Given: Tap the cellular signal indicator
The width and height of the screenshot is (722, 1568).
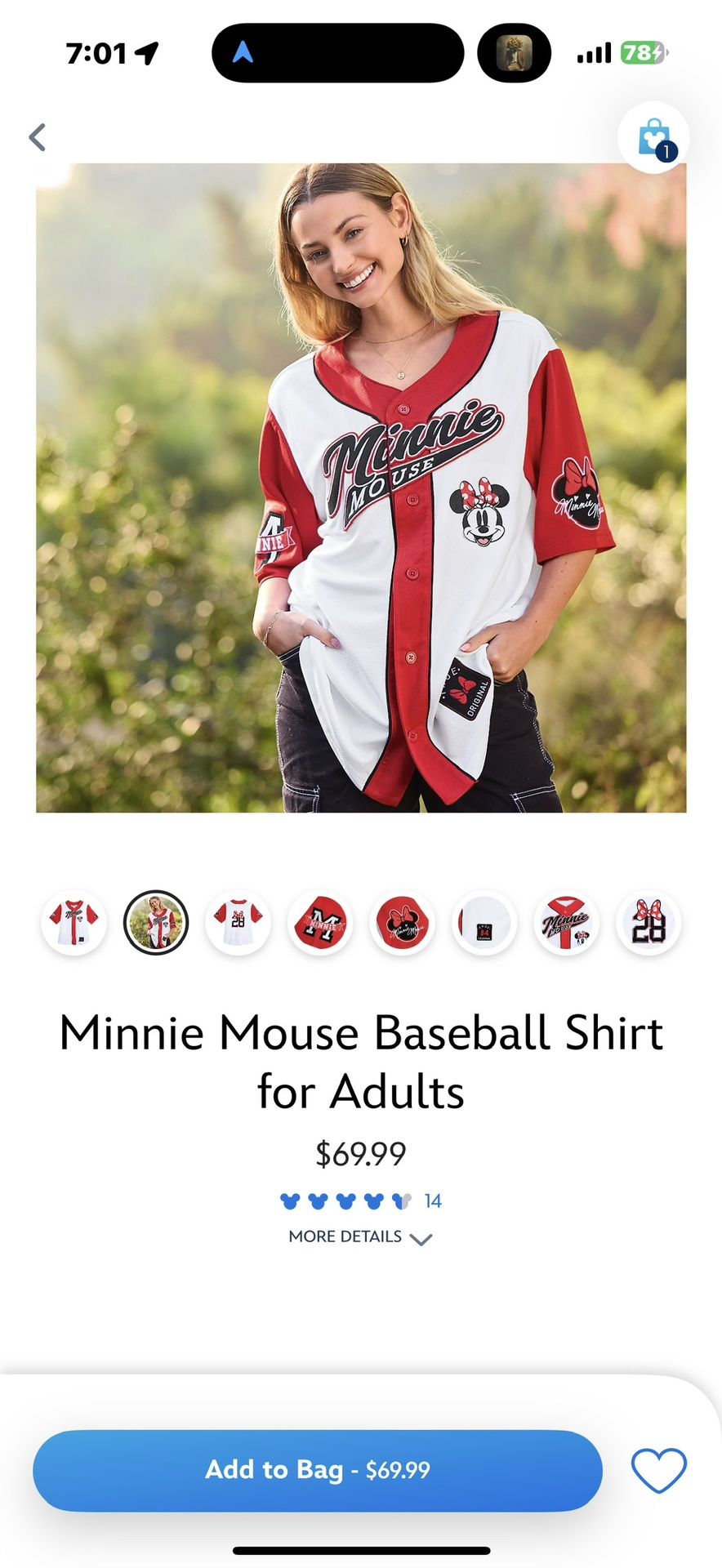Looking at the screenshot, I should coord(593,52).
